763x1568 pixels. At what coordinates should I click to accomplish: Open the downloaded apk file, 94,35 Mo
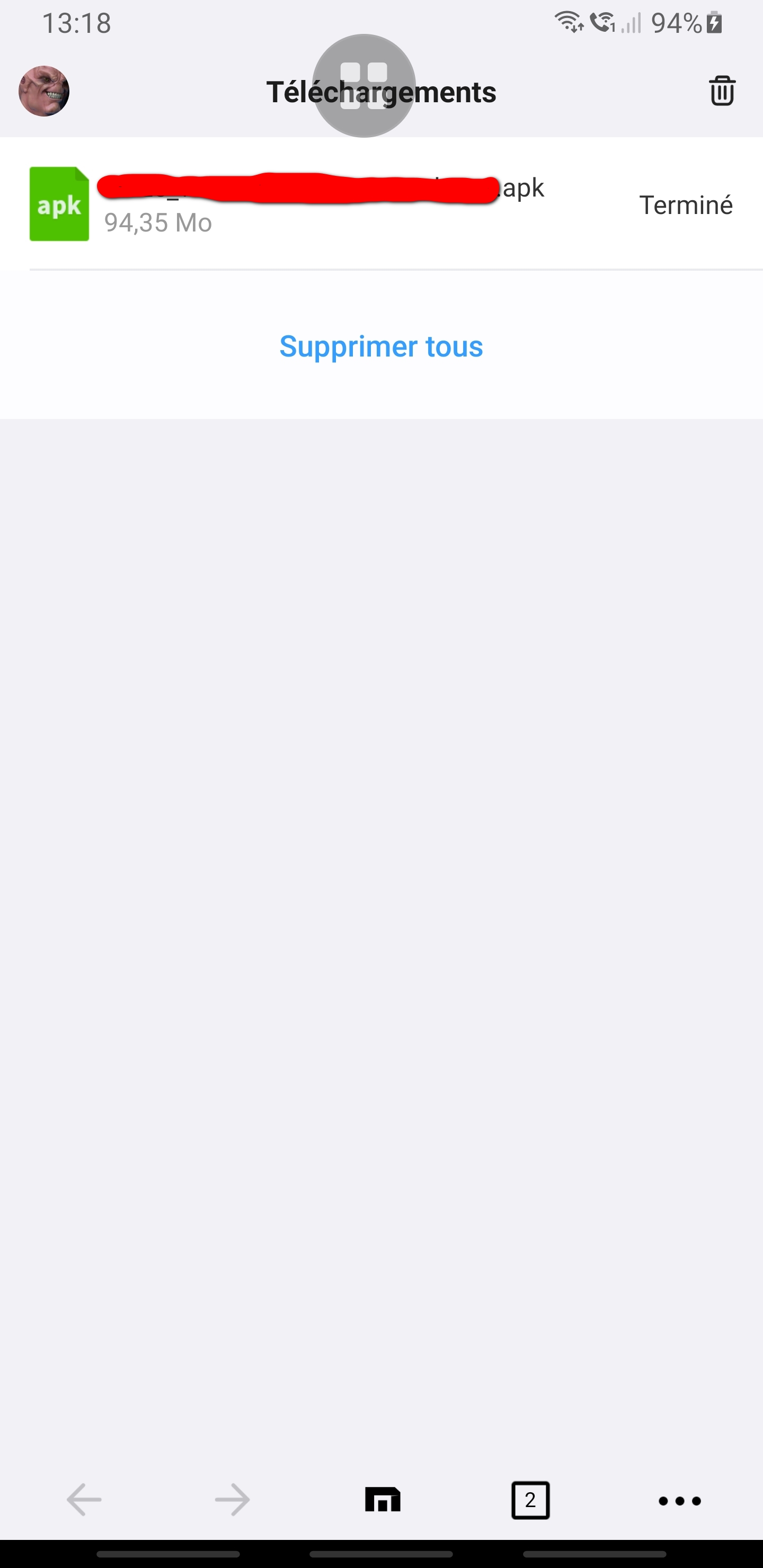click(x=381, y=204)
